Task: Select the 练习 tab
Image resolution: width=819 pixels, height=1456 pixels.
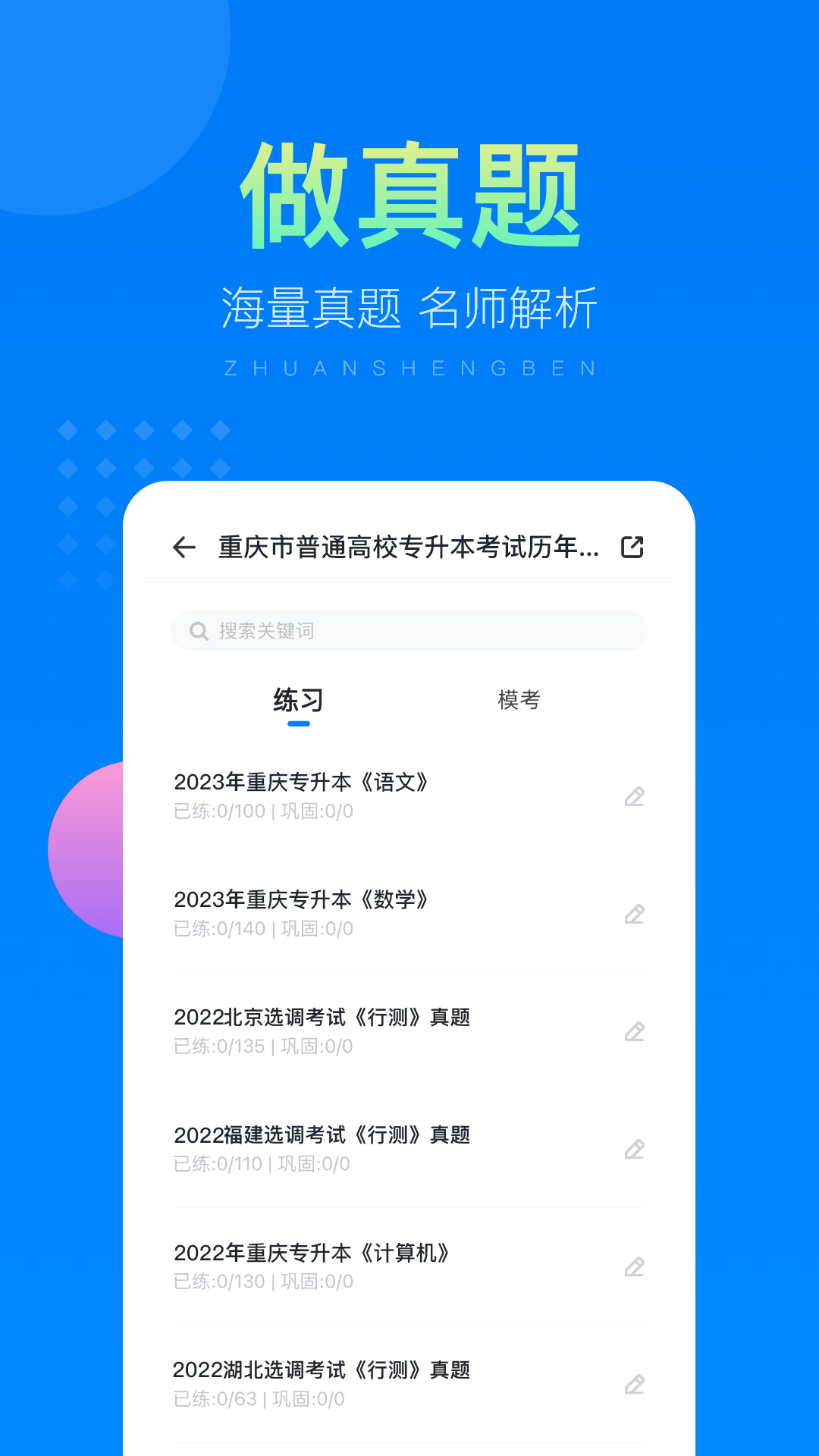Action: point(300,701)
